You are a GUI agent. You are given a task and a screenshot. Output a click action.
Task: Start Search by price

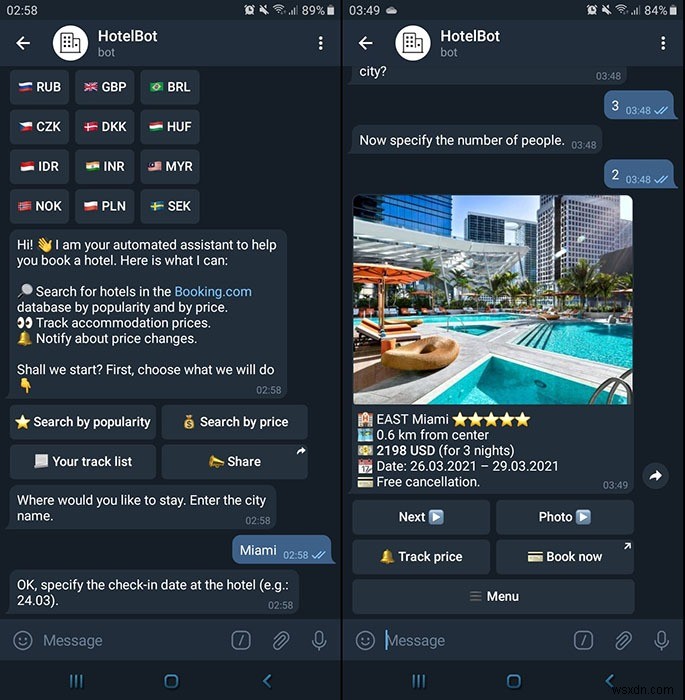tap(235, 422)
